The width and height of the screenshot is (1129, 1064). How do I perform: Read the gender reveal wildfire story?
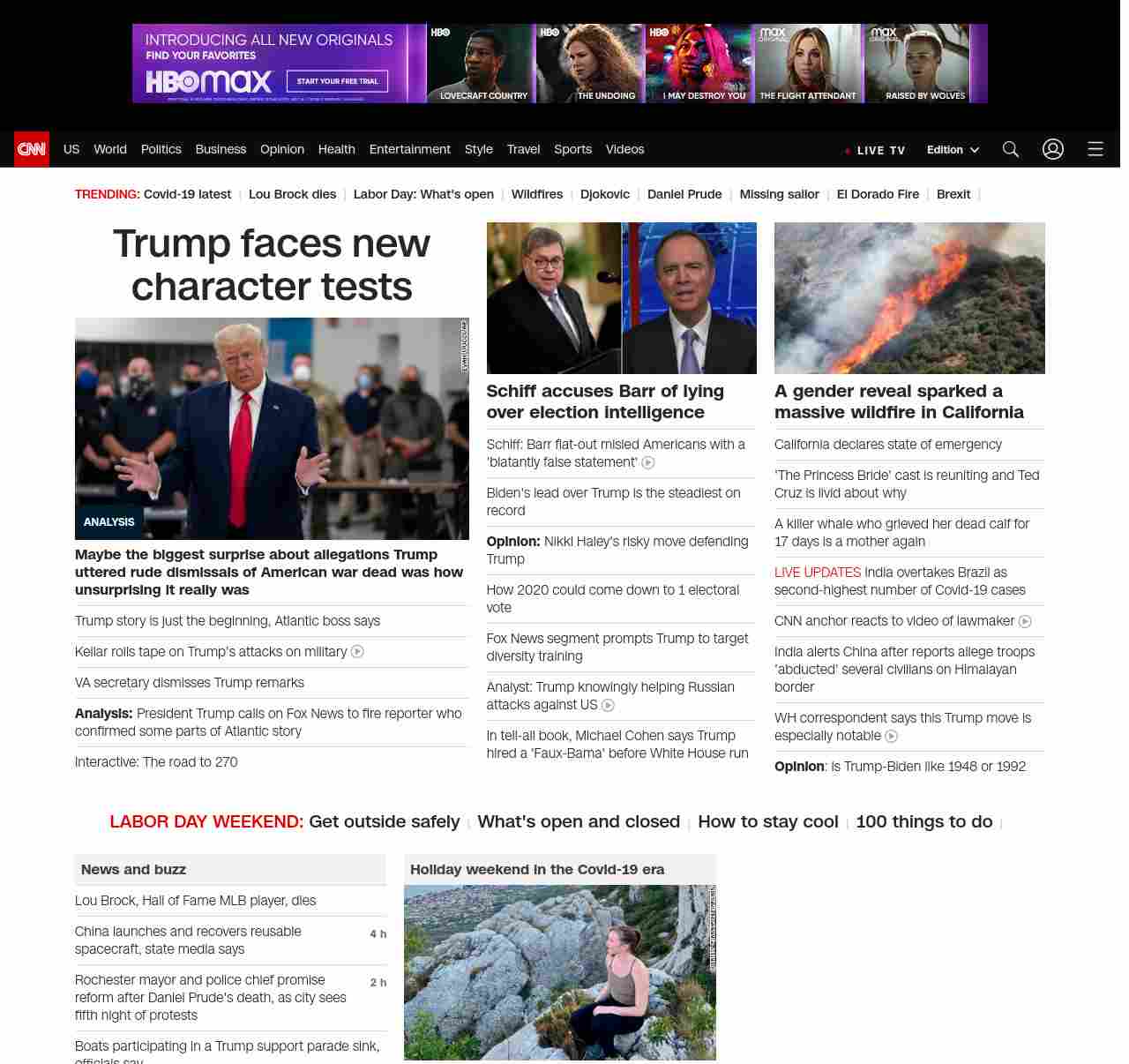click(899, 401)
